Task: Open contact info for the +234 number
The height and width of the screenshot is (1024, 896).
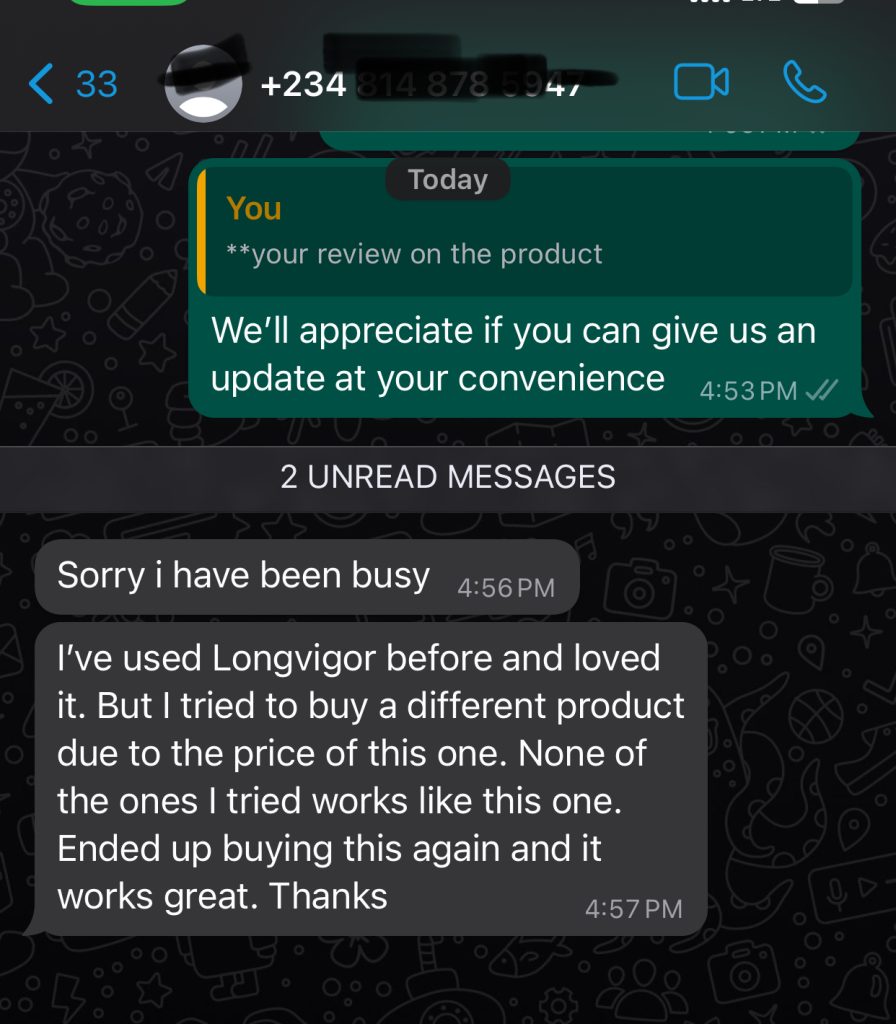Action: click(420, 85)
